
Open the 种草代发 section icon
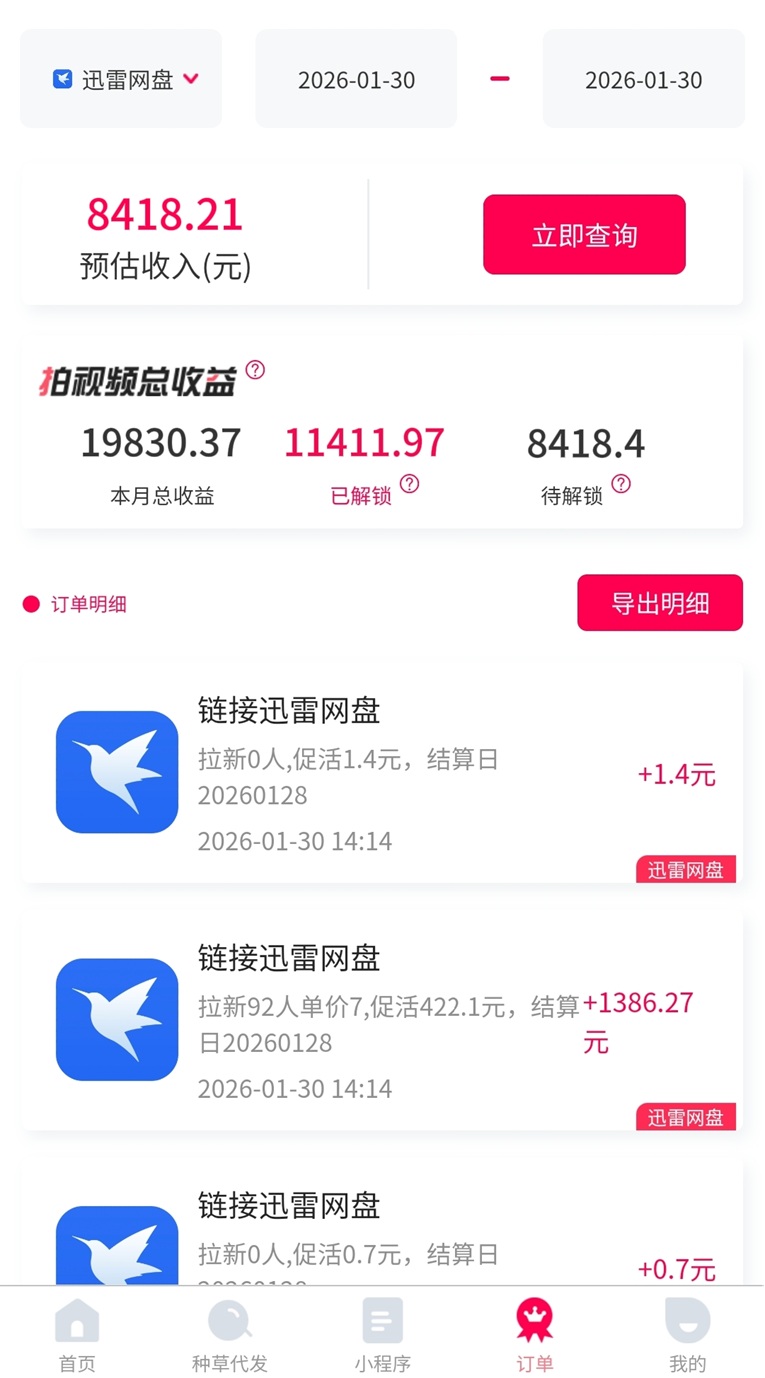point(229,1322)
